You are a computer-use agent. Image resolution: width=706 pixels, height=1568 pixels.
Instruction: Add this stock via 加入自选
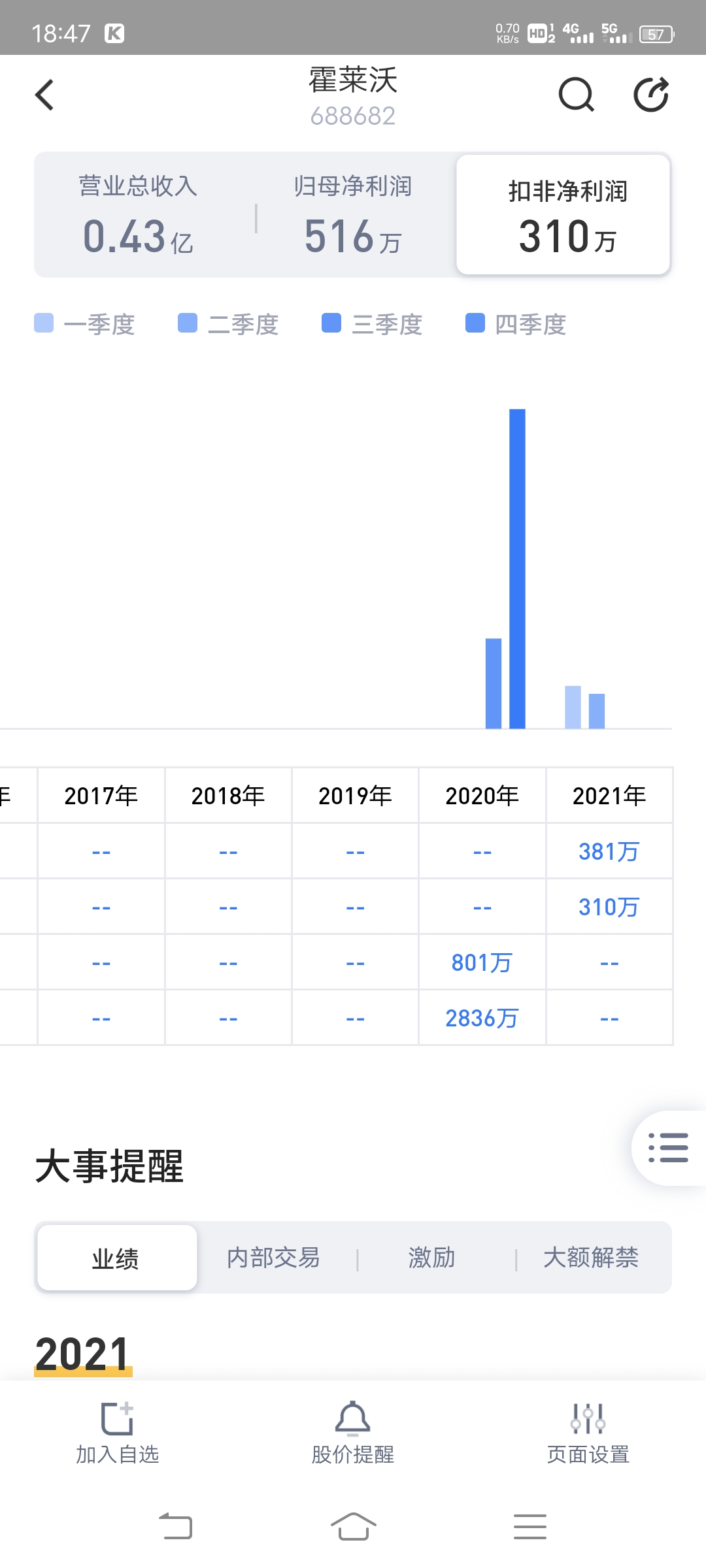[x=118, y=1433]
